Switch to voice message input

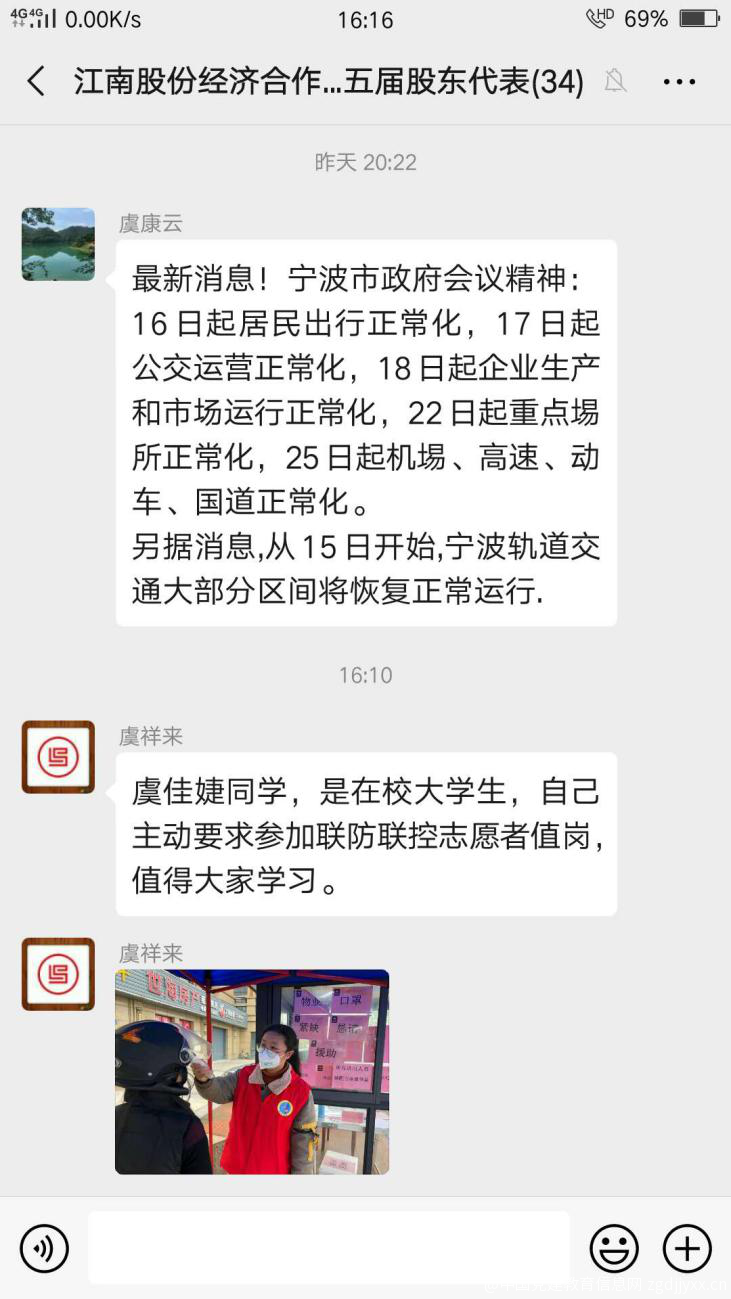click(x=45, y=1249)
